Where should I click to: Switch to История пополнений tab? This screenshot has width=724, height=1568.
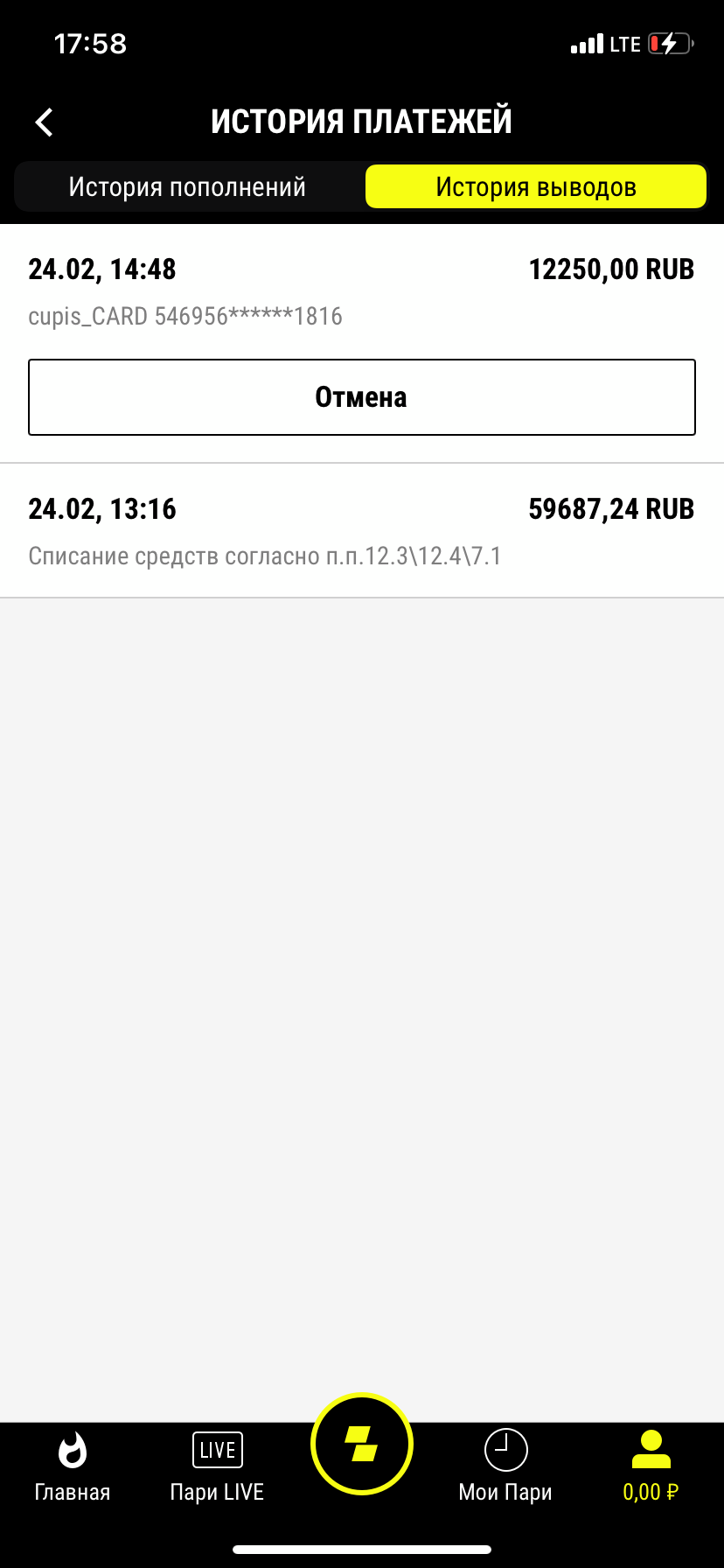coord(187,186)
